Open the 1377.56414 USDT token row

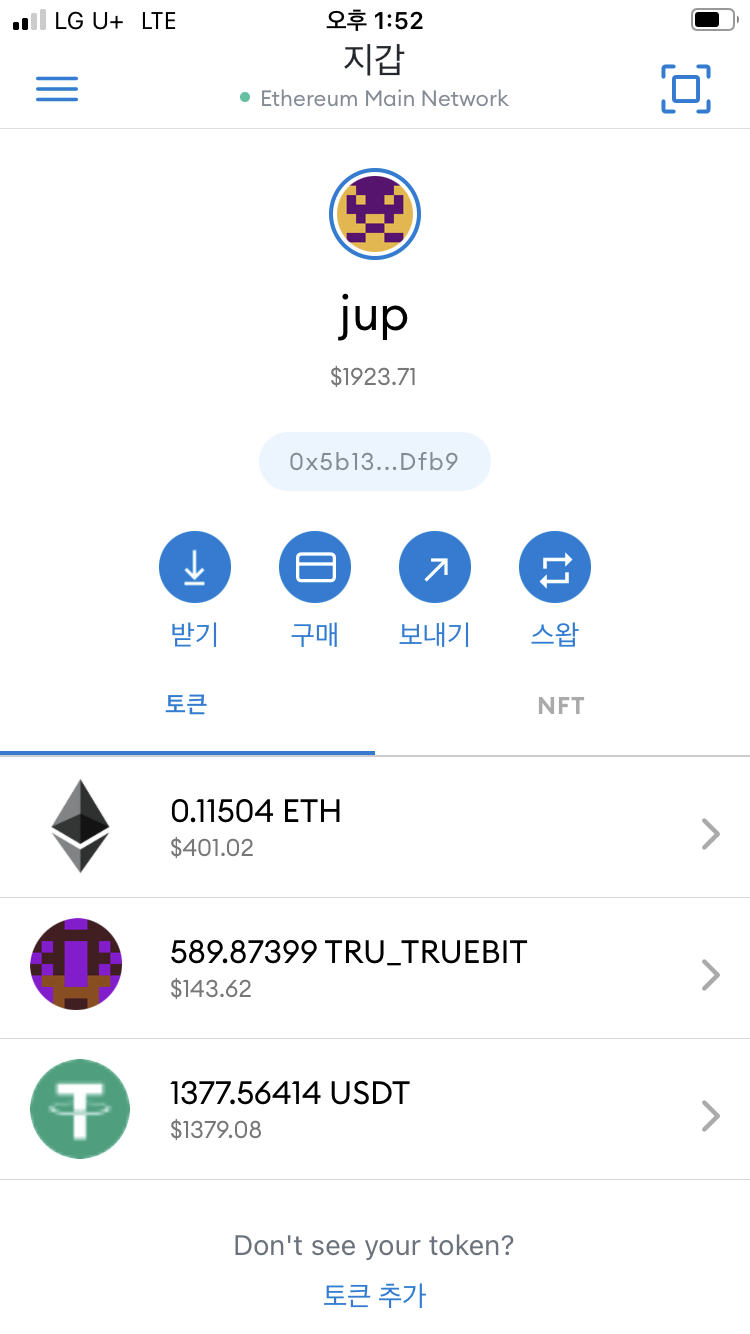(x=375, y=1110)
